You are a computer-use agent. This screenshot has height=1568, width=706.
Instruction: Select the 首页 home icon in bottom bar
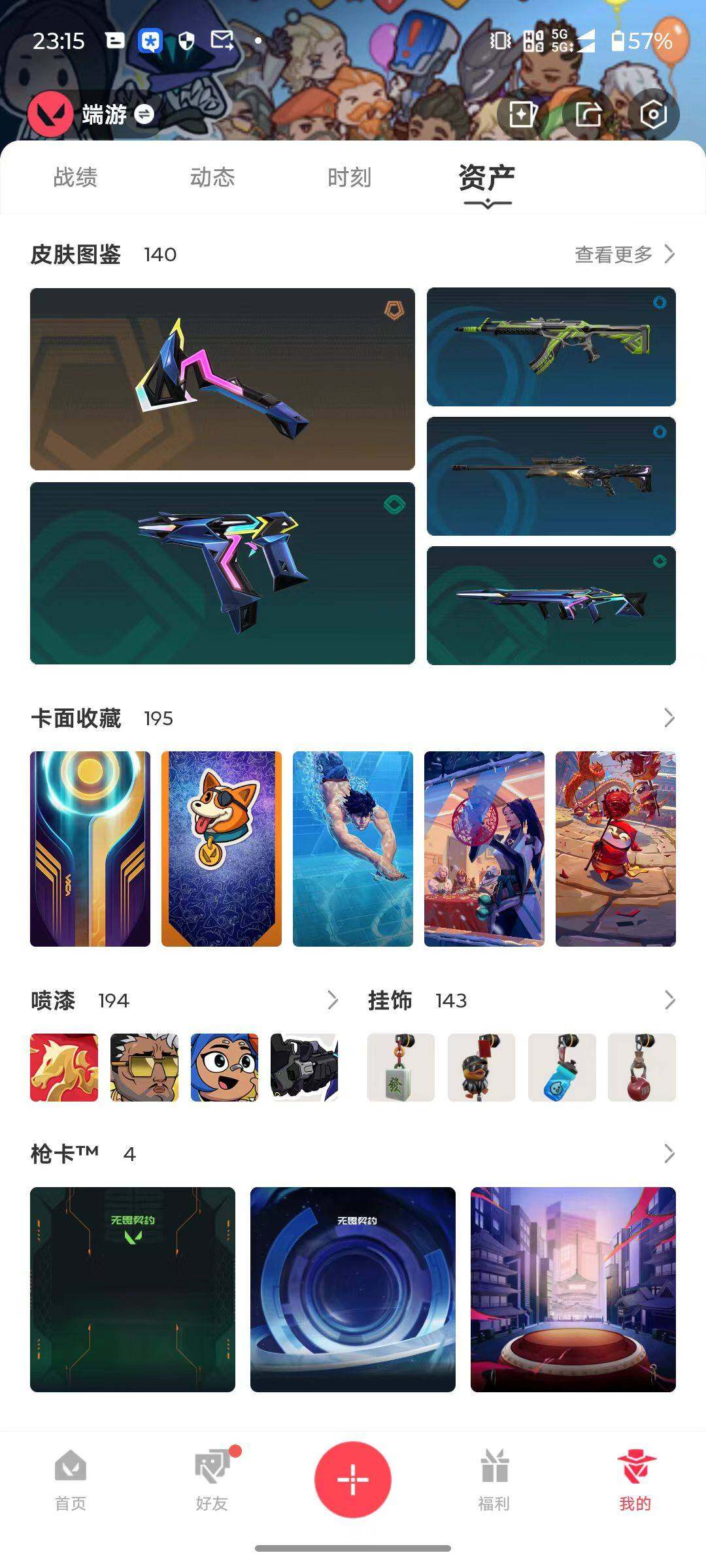pos(71,1478)
